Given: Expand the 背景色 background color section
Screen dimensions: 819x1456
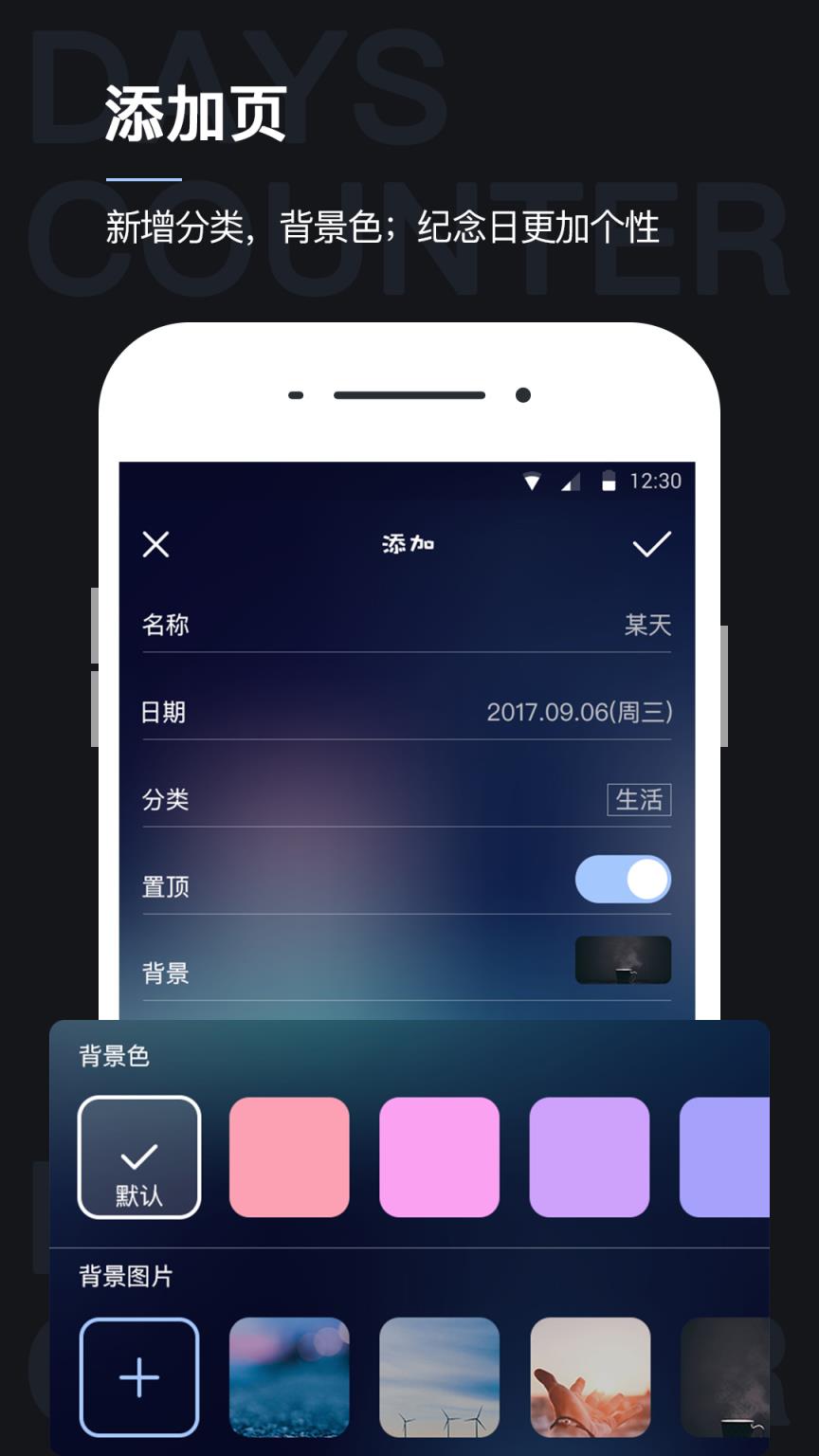Looking at the screenshot, I should (113, 1054).
